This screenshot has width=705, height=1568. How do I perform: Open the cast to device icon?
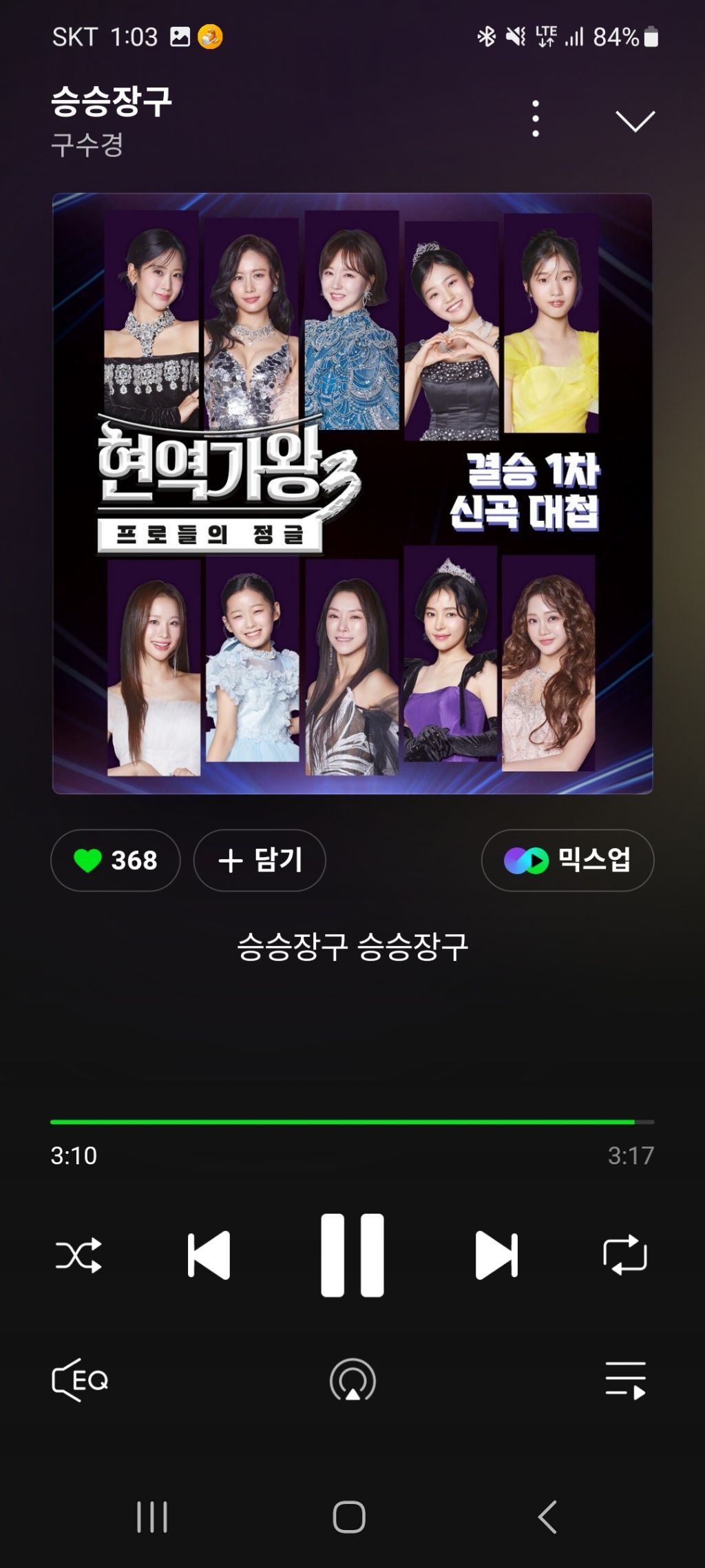coord(352,1380)
